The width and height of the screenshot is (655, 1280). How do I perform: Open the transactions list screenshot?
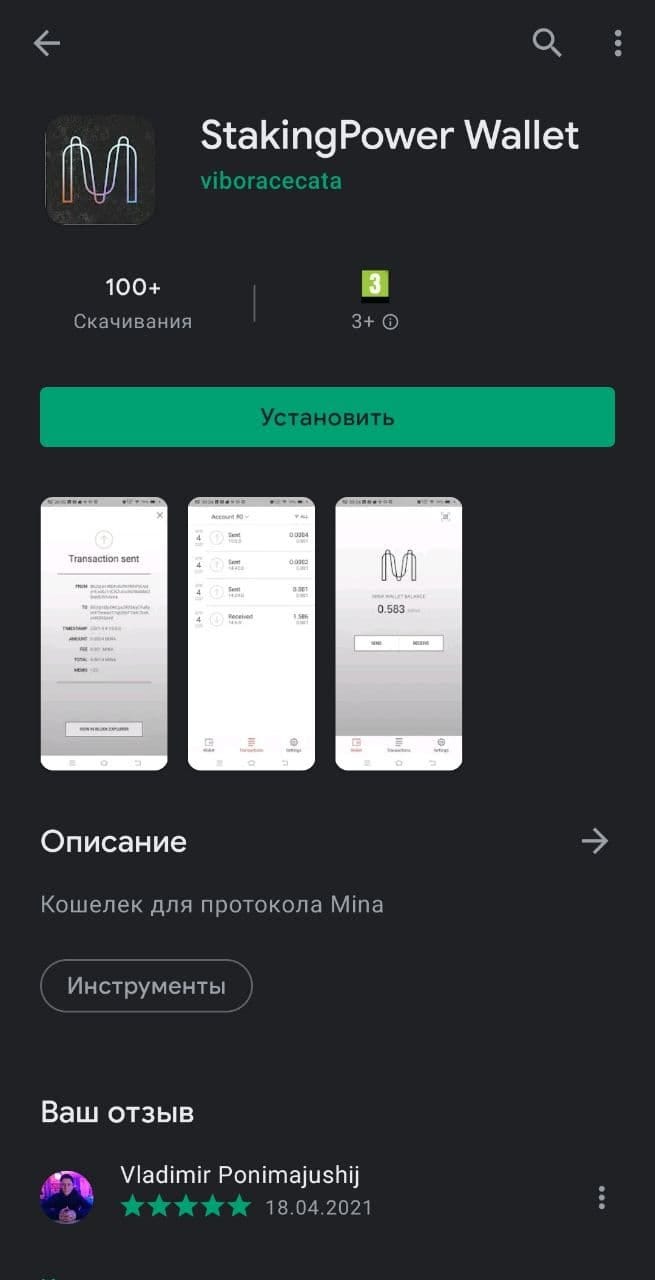[x=251, y=633]
